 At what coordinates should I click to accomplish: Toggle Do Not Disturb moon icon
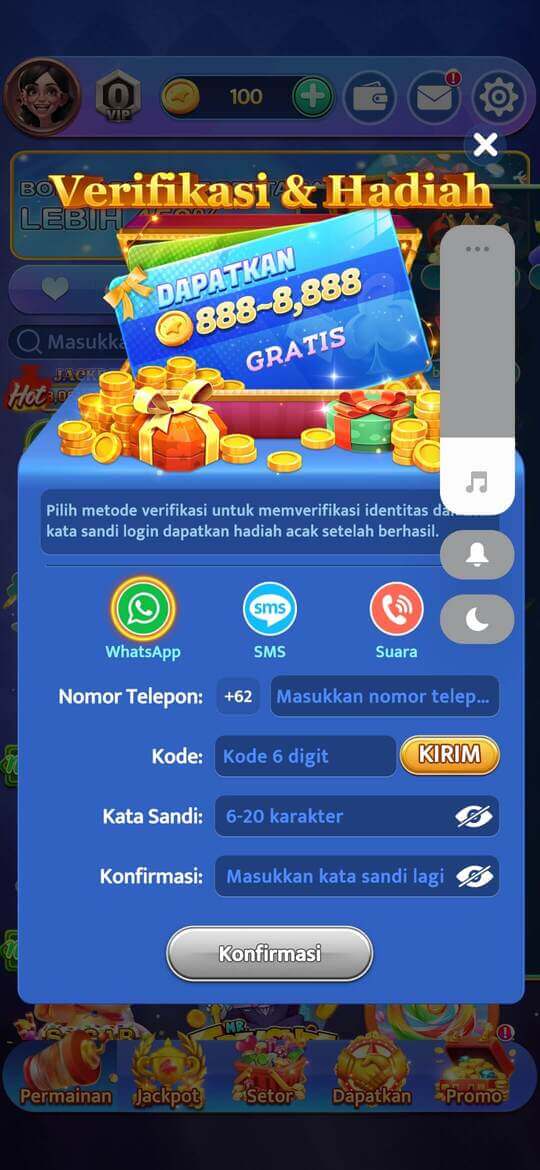click(x=477, y=619)
